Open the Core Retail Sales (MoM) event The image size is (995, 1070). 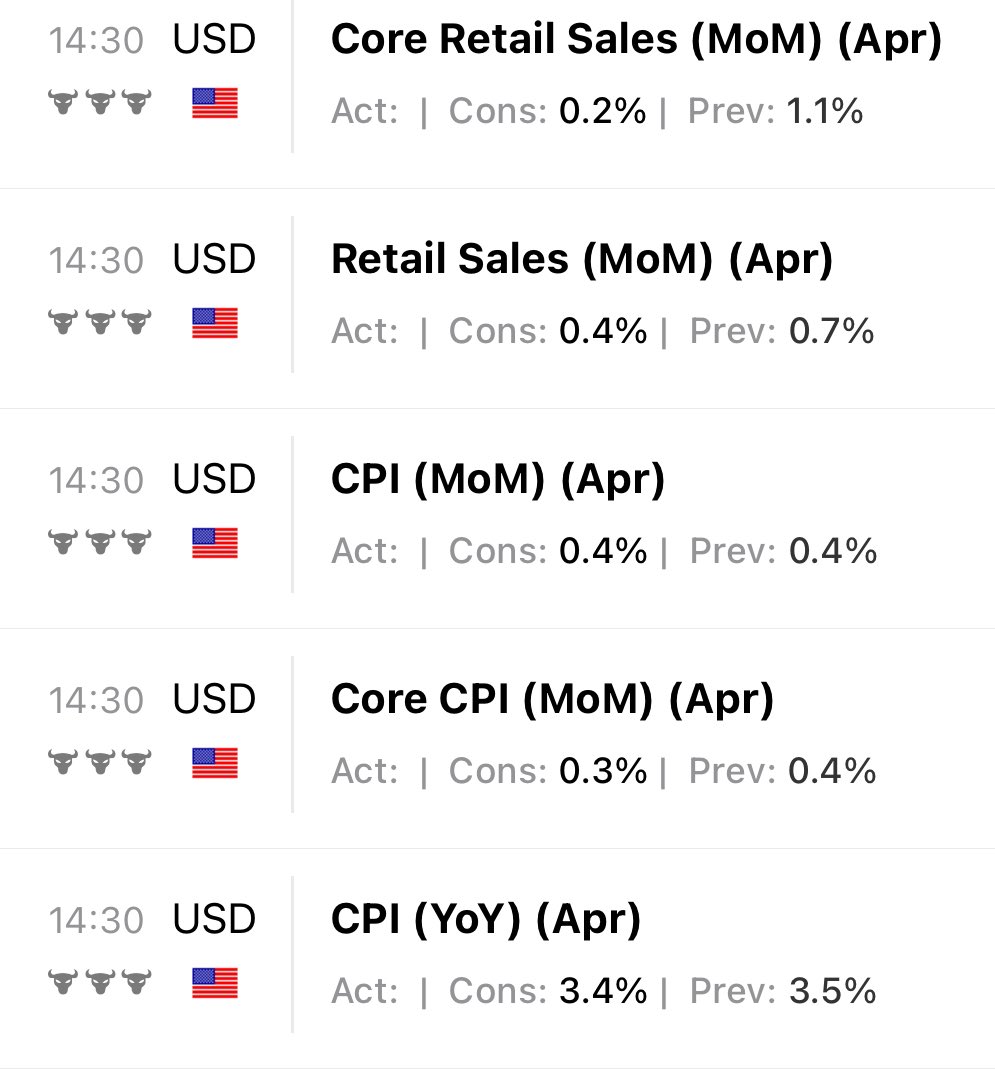[635, 41]
